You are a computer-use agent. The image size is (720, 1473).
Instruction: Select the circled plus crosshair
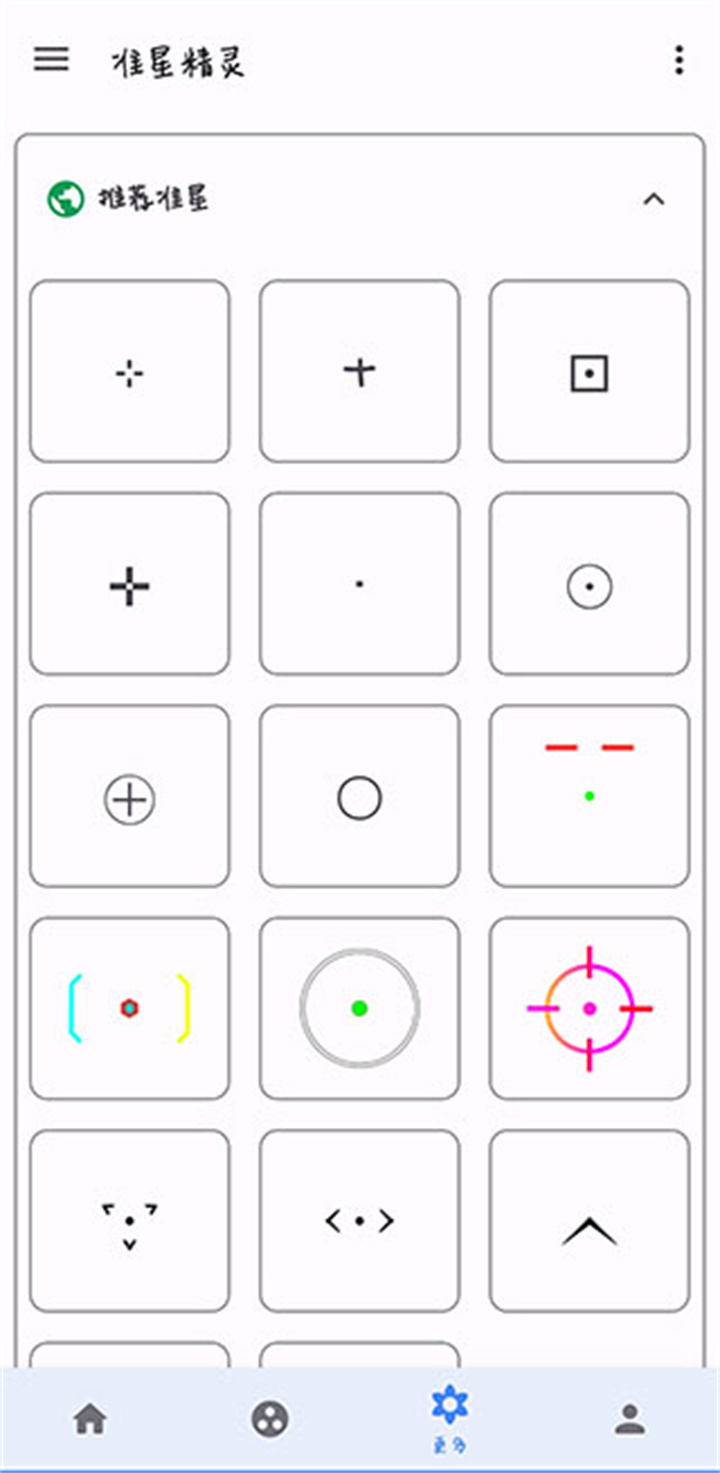130,797
